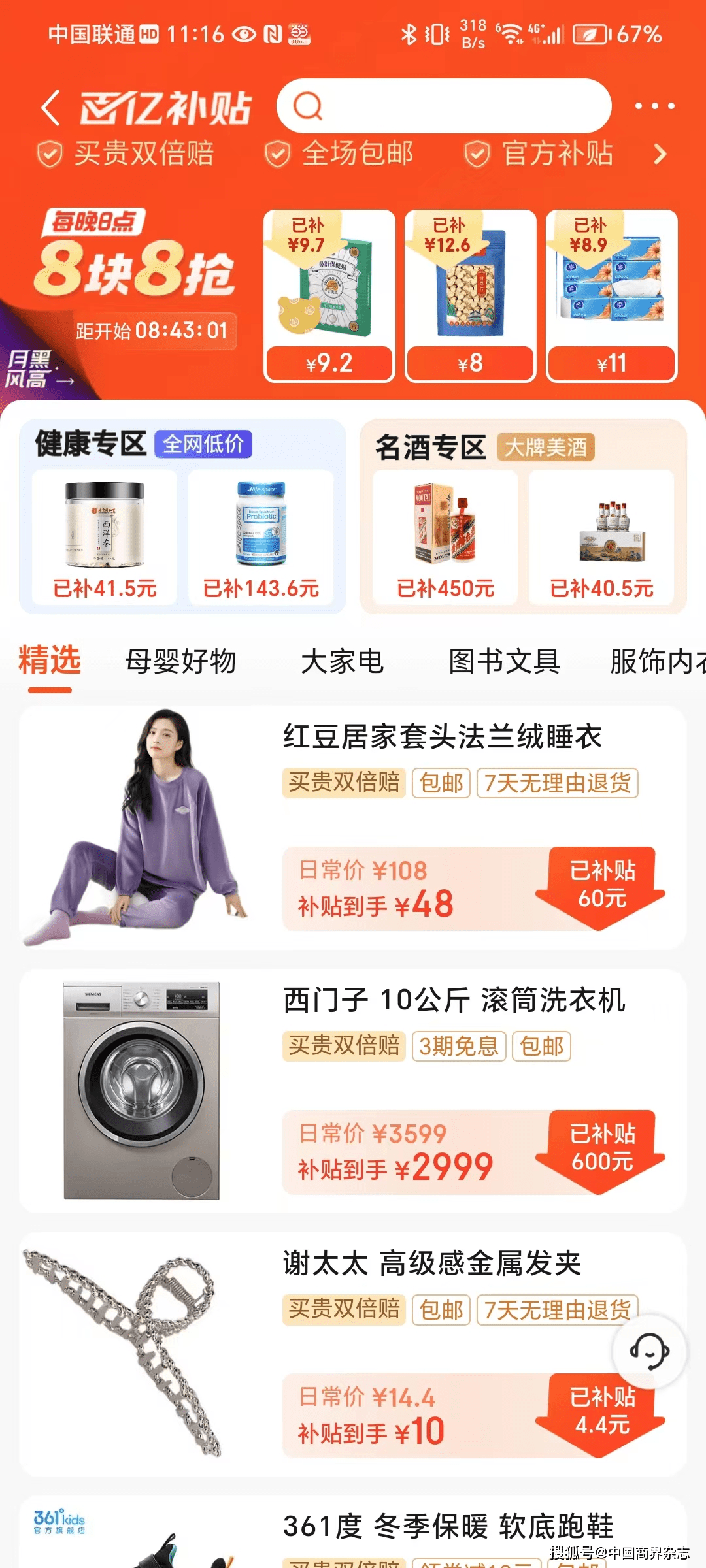This screenshot has width=706, height=1568.
Task: Go back using the top-left arrow
Action: 50,107
